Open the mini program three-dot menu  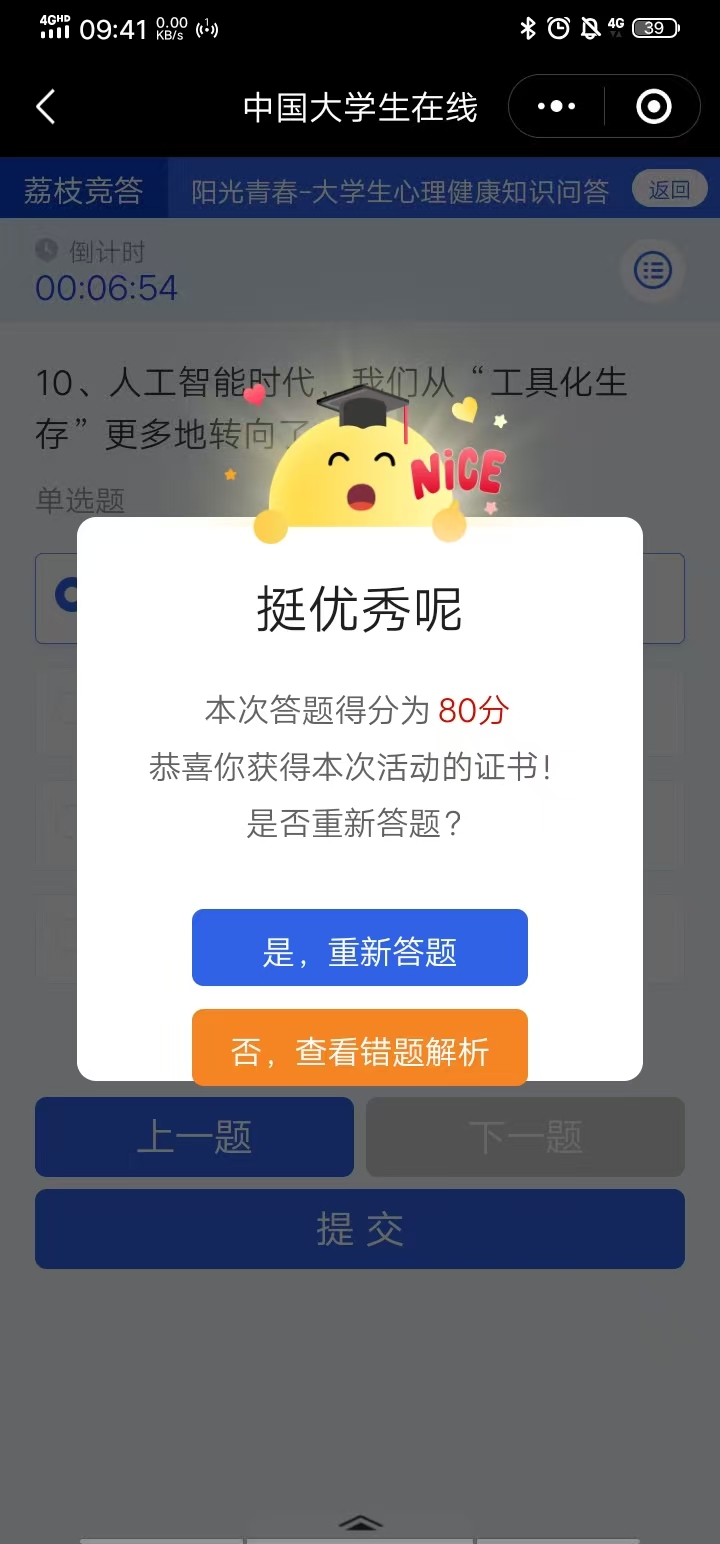point(557,106)
